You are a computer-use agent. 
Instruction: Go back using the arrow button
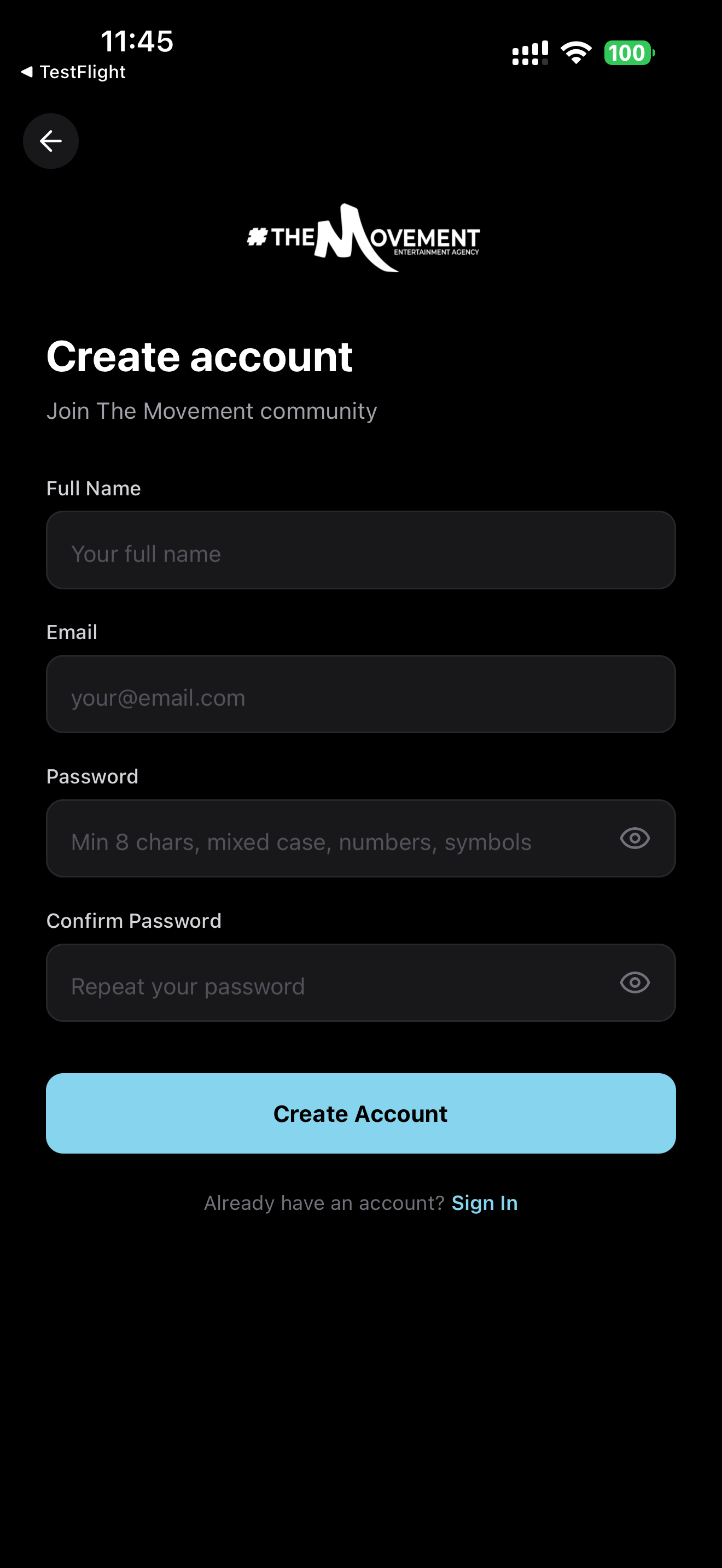50,141
